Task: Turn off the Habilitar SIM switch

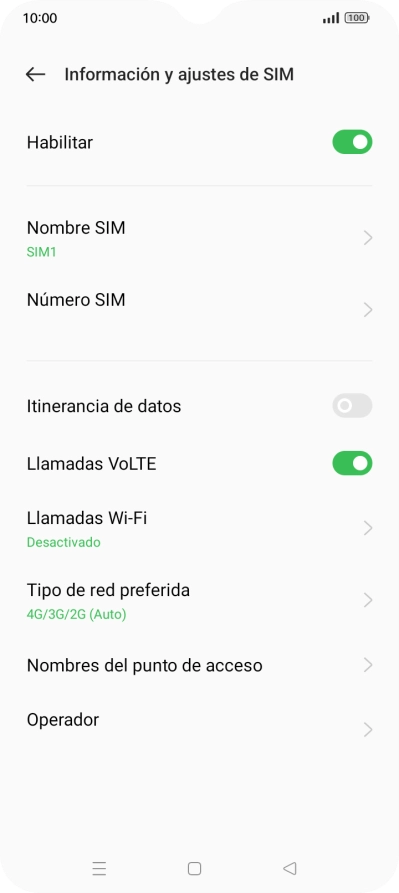Action: (x=352, y=142)
